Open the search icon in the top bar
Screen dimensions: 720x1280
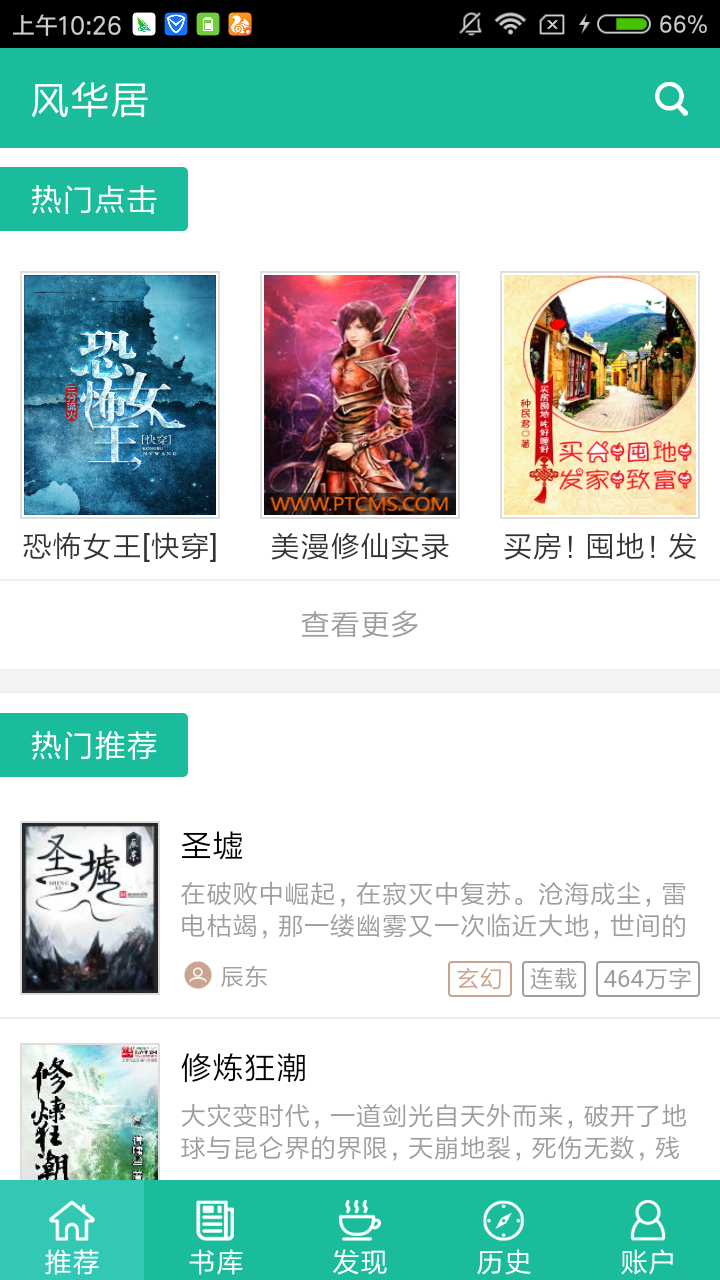tap(671, 99)
